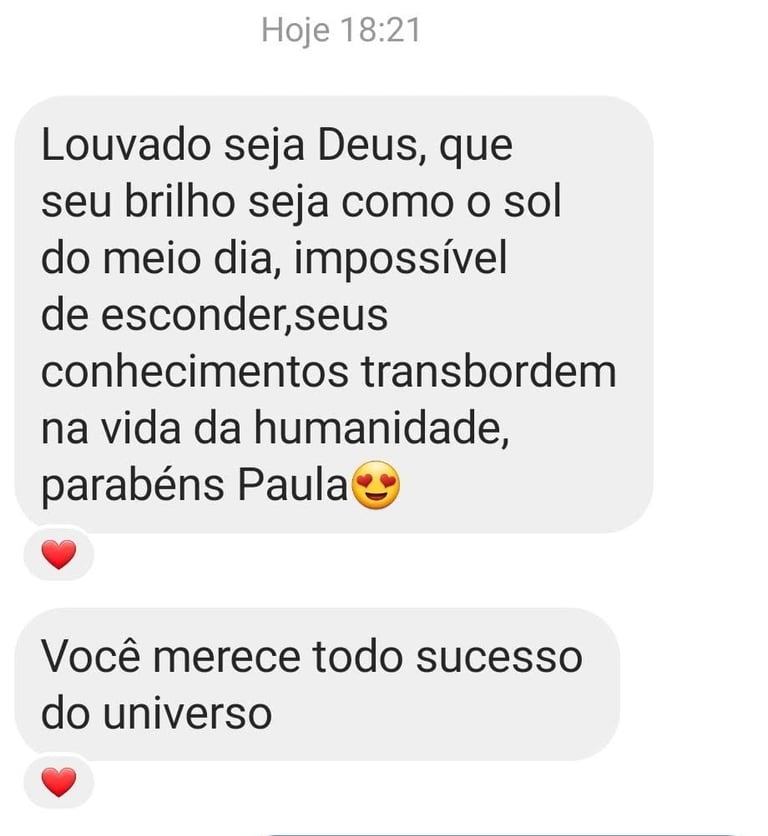This screenshot has height=836, width=768.
Task: Open the heart reaction under 'Você merece todo sucesso'
Action: (59, 781)
